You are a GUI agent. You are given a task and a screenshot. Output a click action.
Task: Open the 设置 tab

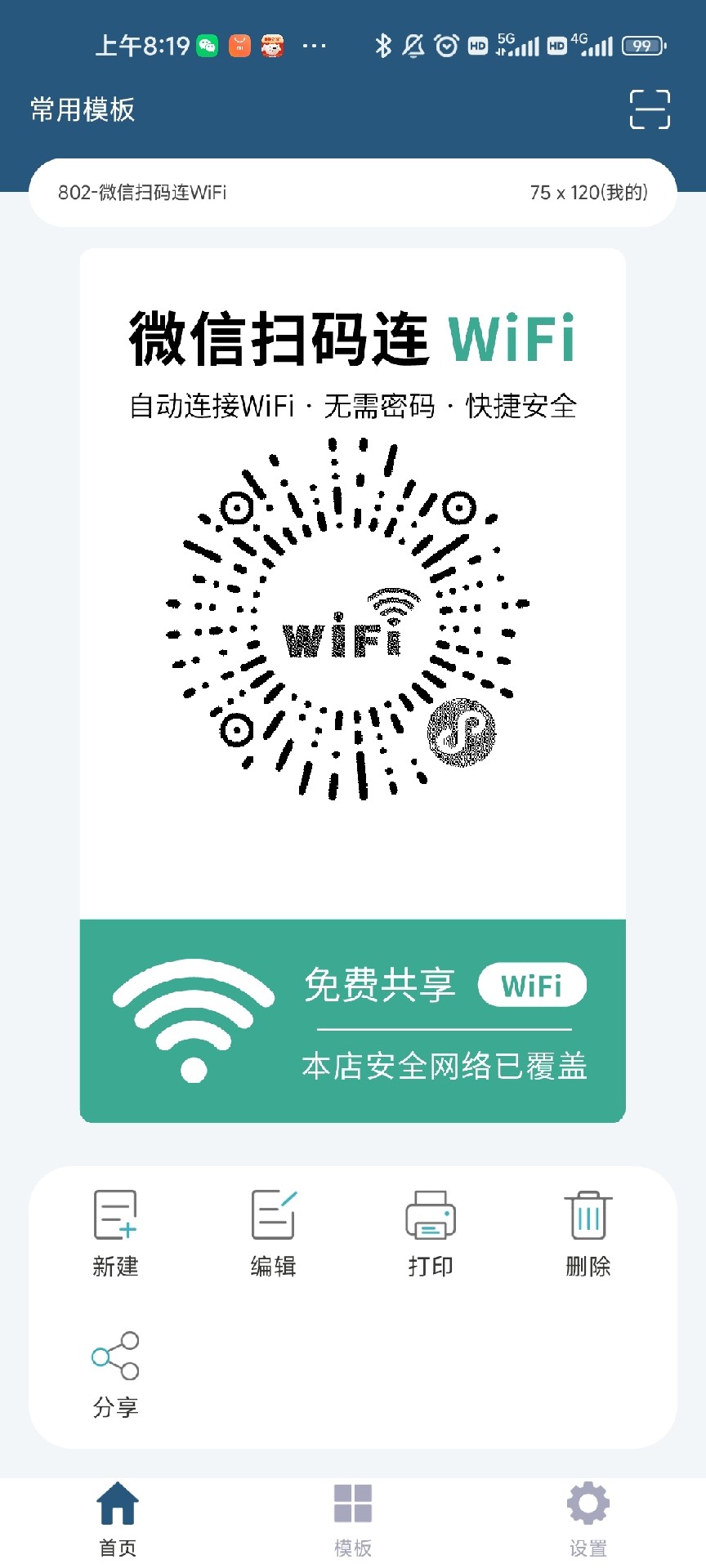(588, 1519)
